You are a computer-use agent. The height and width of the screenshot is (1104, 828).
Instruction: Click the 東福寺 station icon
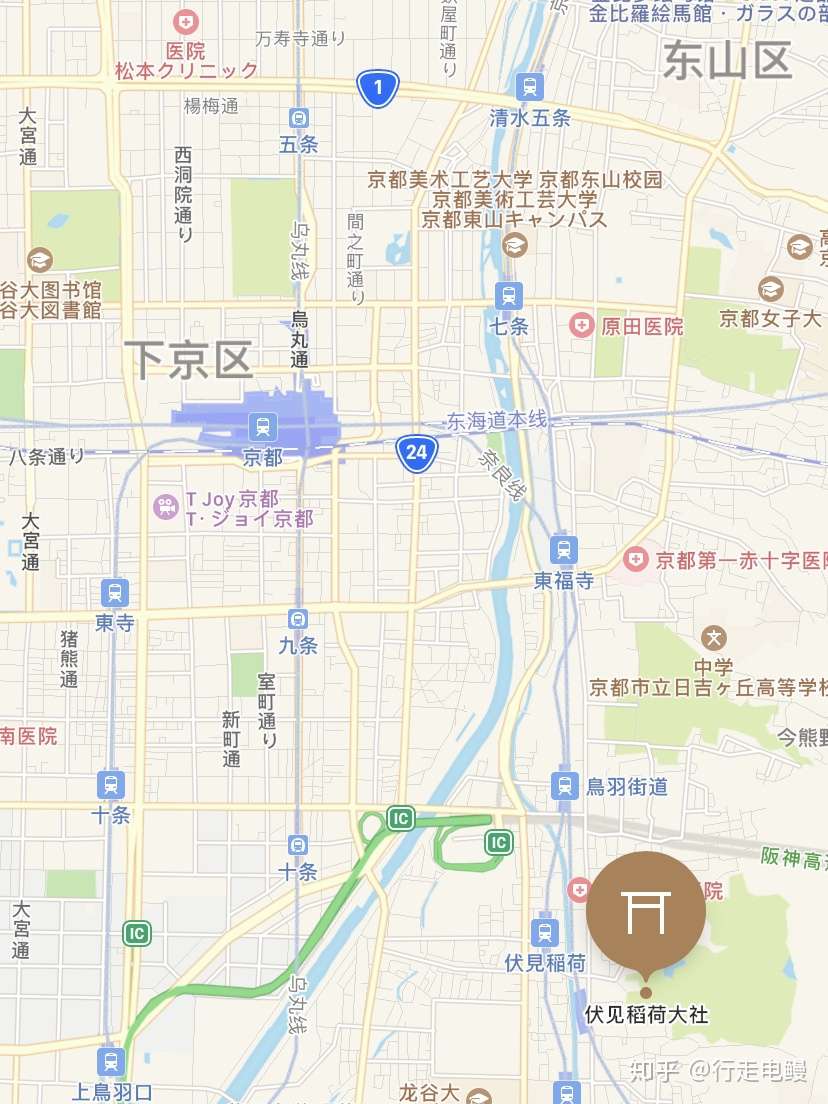coord(566,551)
